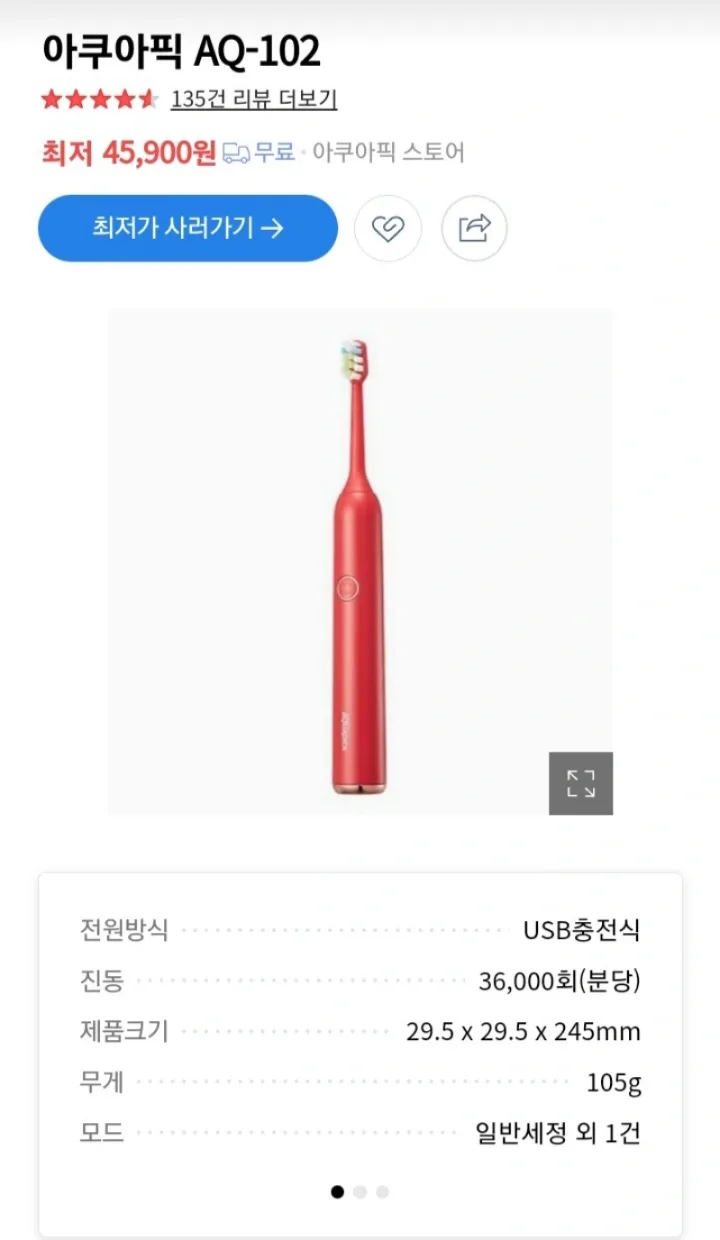Tap the arrow icon inside 최저가 사러가기 button

275,228
